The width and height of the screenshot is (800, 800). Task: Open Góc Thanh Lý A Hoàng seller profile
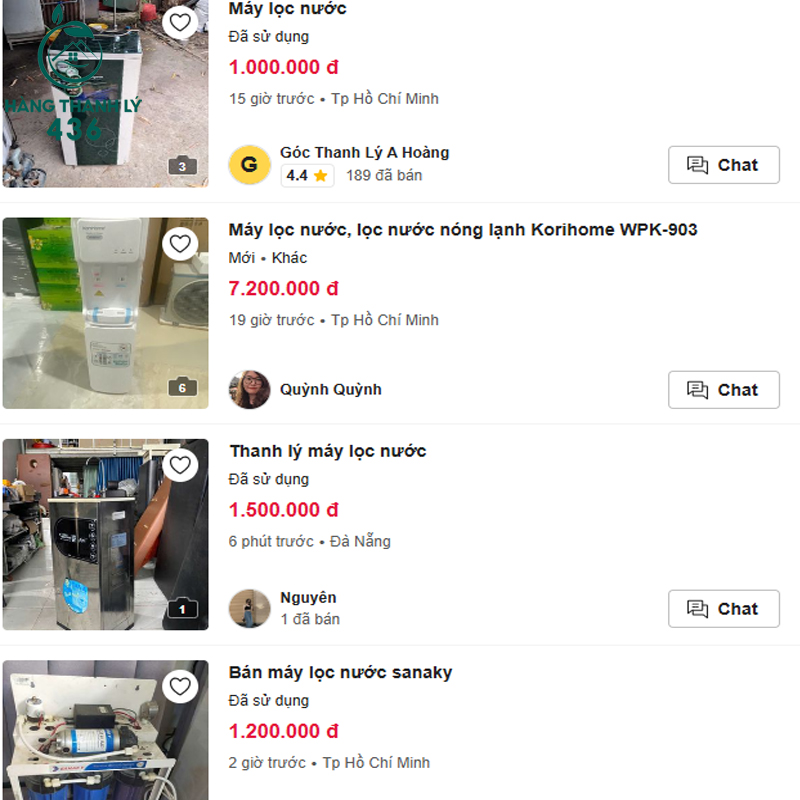click(364, 153)
